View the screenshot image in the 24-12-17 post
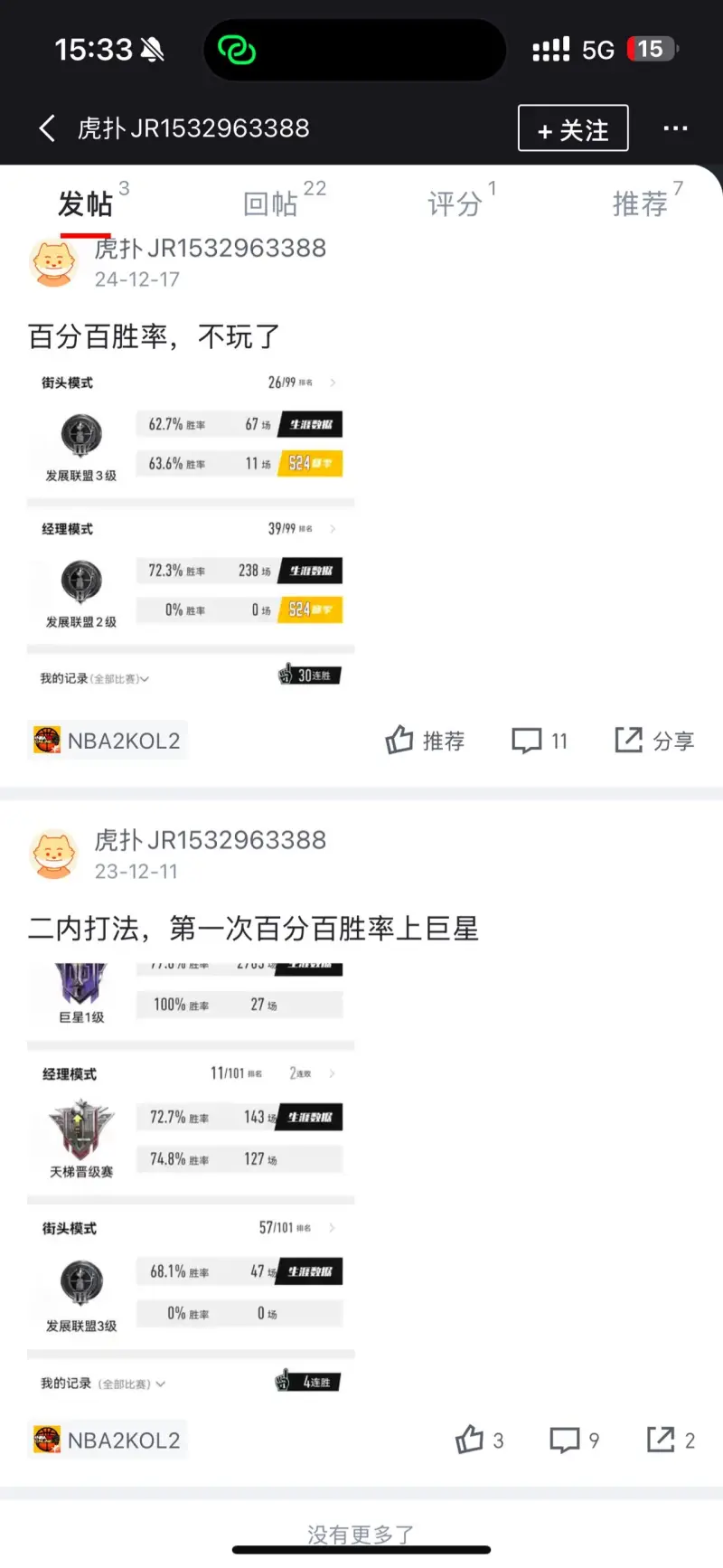This screenshot has height=1568, width=723. [191, 529]
